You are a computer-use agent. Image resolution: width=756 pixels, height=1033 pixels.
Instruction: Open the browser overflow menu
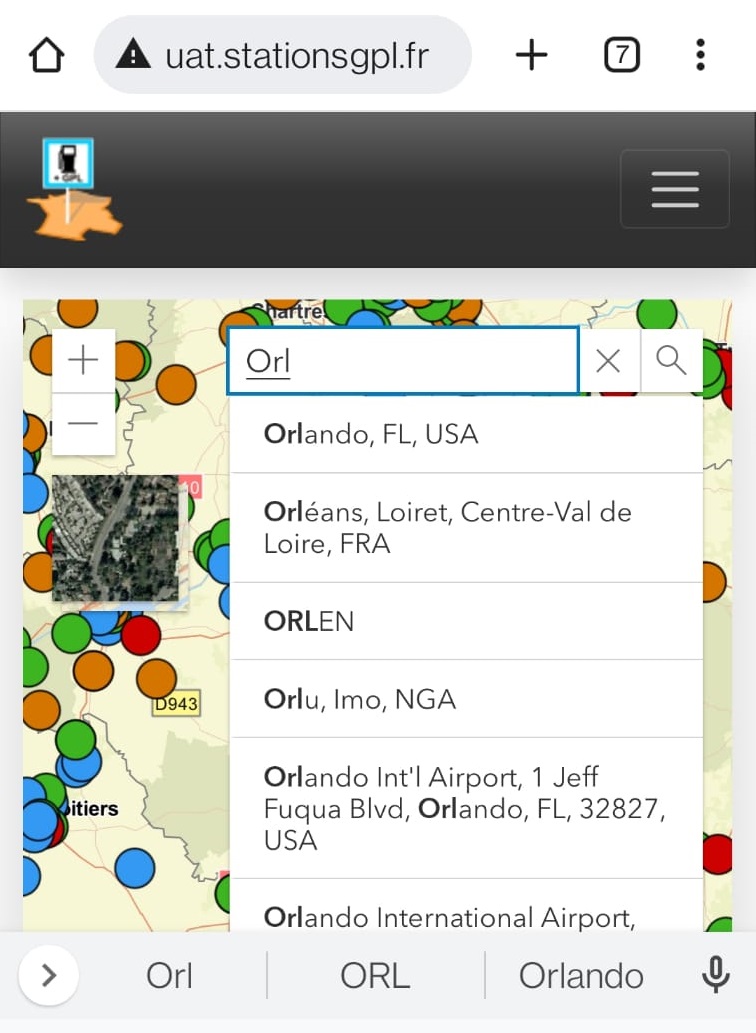click(701, 55)
